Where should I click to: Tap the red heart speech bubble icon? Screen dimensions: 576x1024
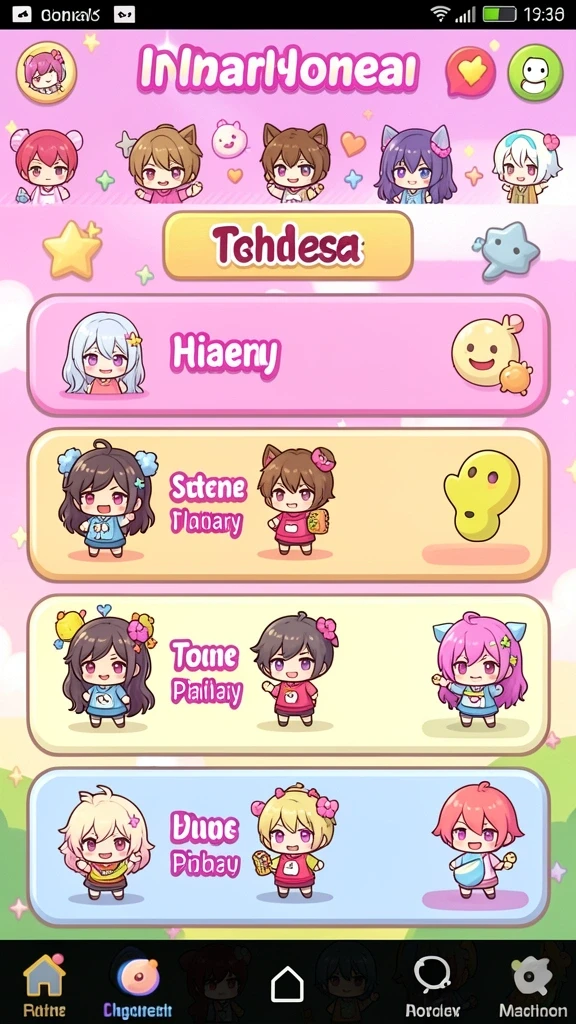(x=470, y=72)
